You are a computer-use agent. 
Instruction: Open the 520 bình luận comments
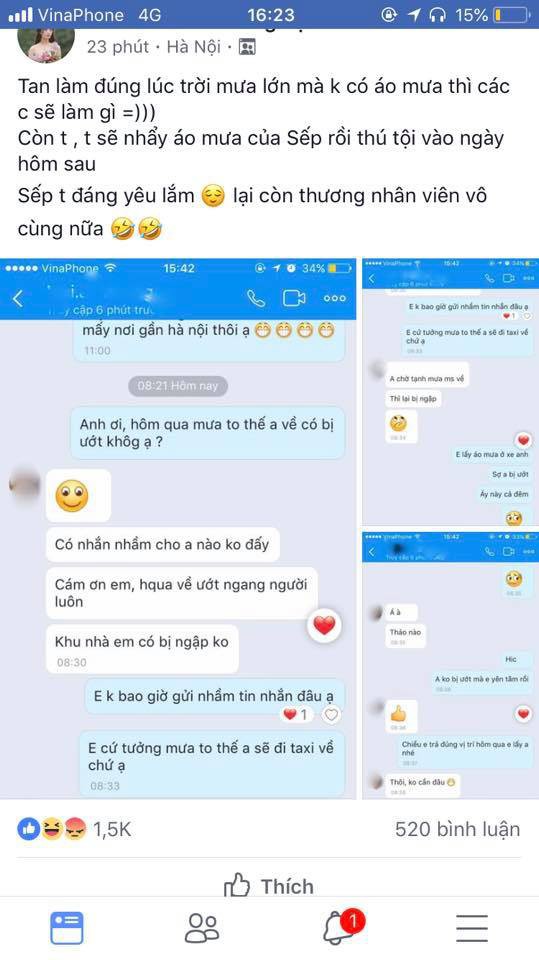(x=457, y=829)
